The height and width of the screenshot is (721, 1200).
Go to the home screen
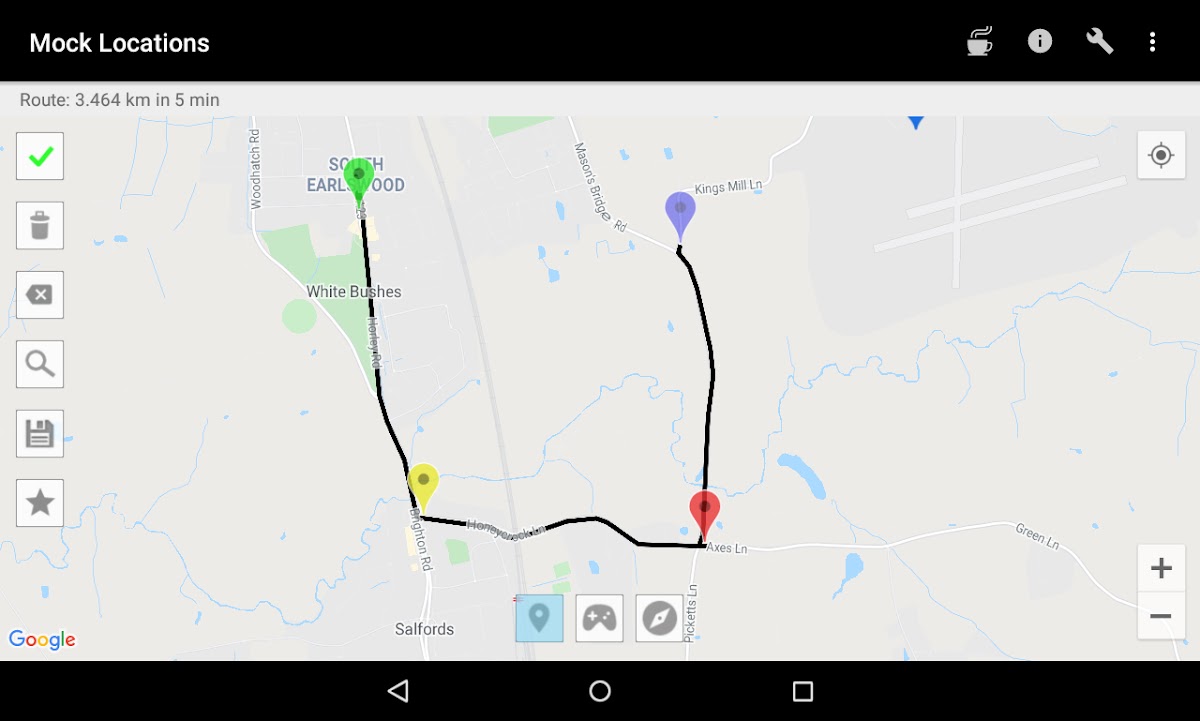click(x=600, y=691)
